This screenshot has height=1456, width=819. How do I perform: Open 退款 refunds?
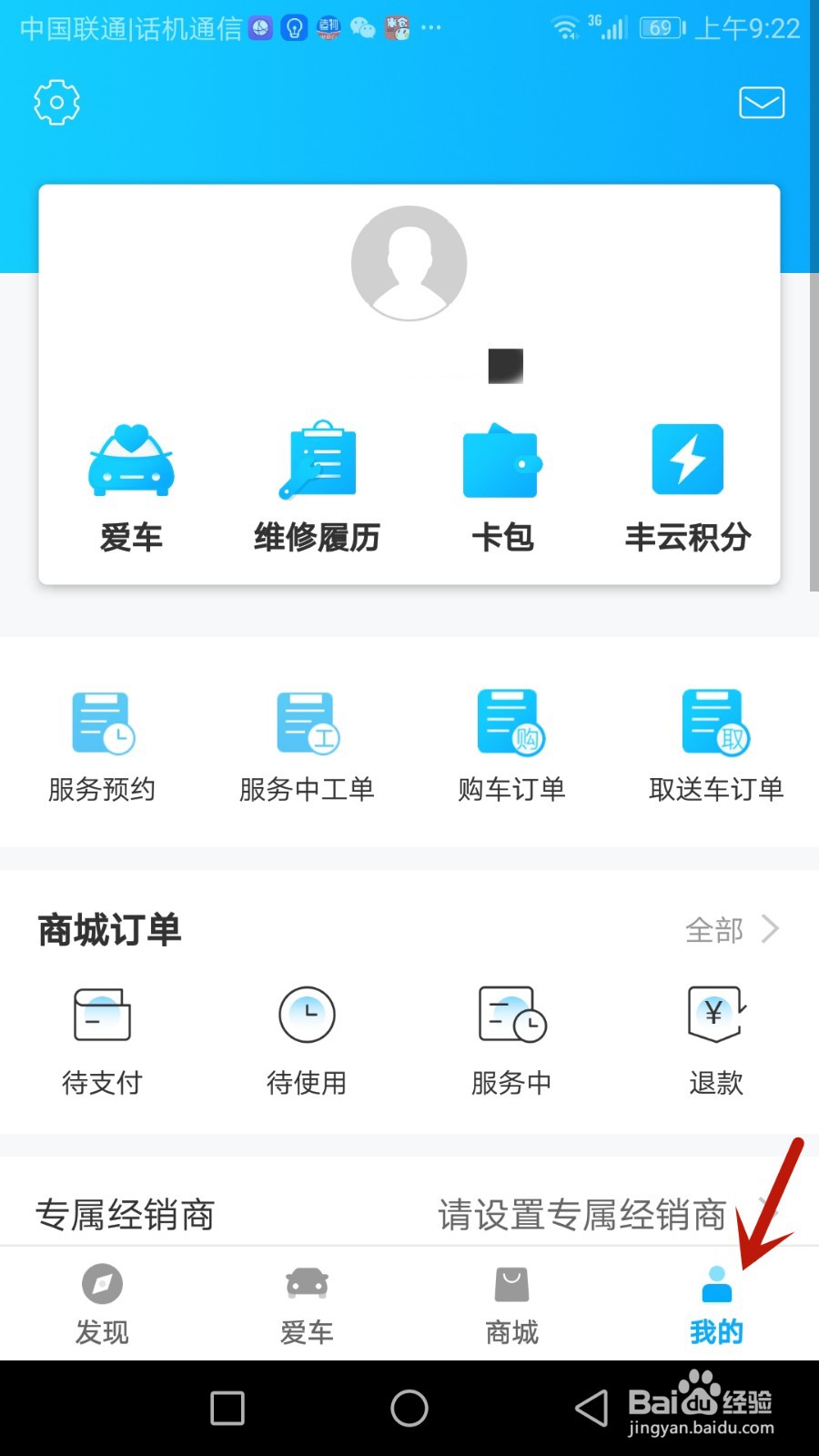pyautogui.click(x=716, y=1042)
